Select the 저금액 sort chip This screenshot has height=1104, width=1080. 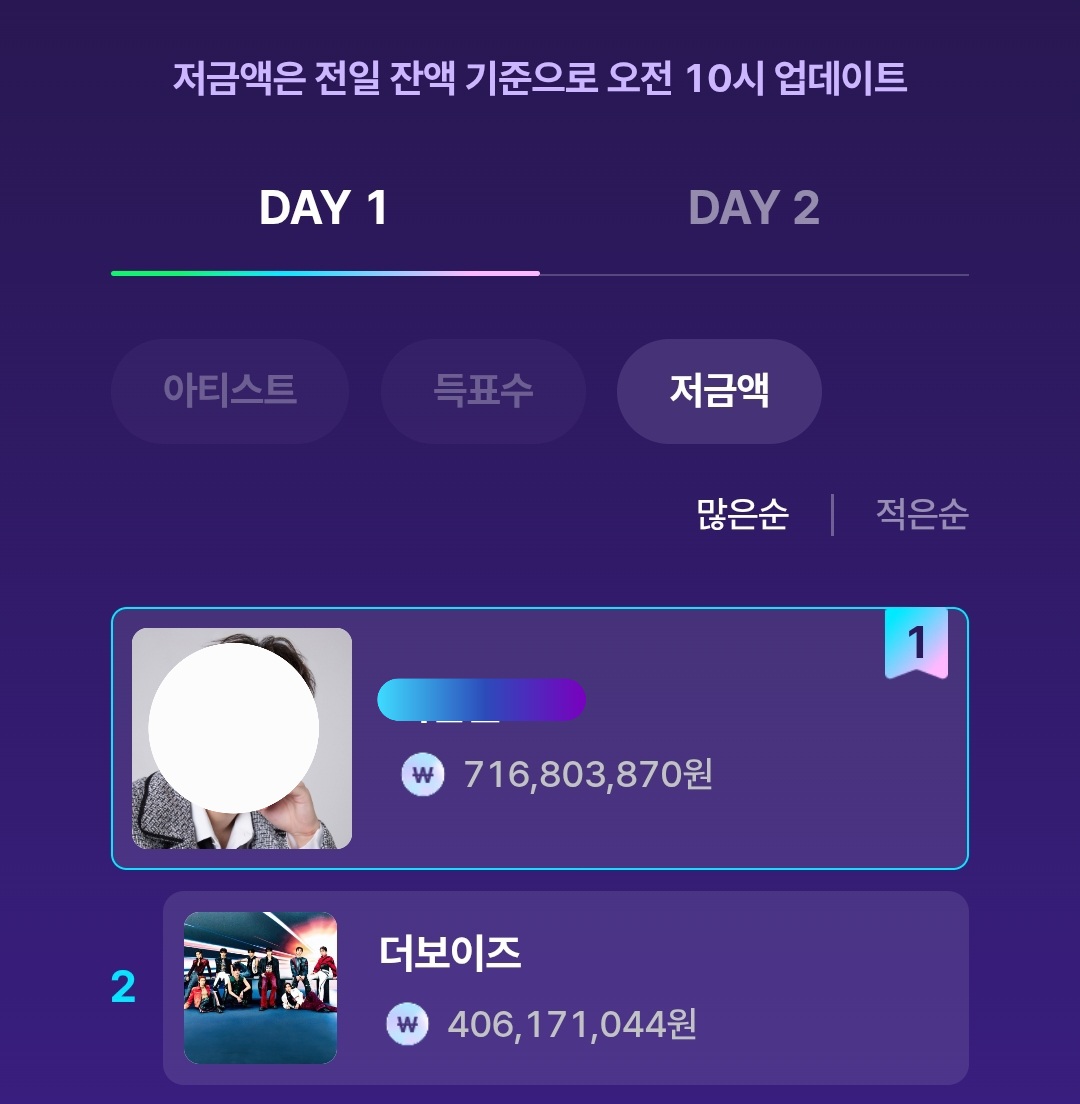(x=719, y=391)
